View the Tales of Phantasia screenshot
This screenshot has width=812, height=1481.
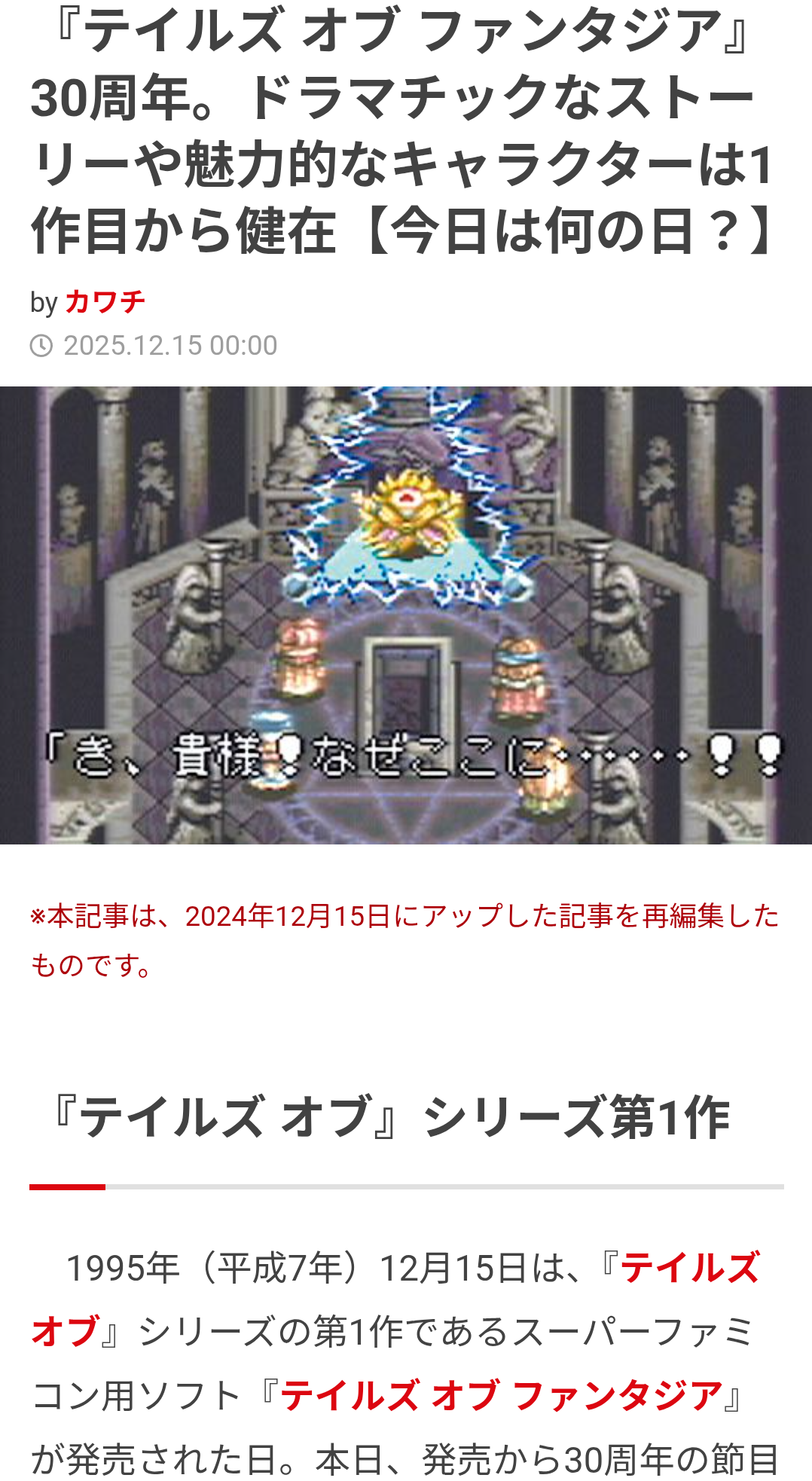(x=406, y=615)
